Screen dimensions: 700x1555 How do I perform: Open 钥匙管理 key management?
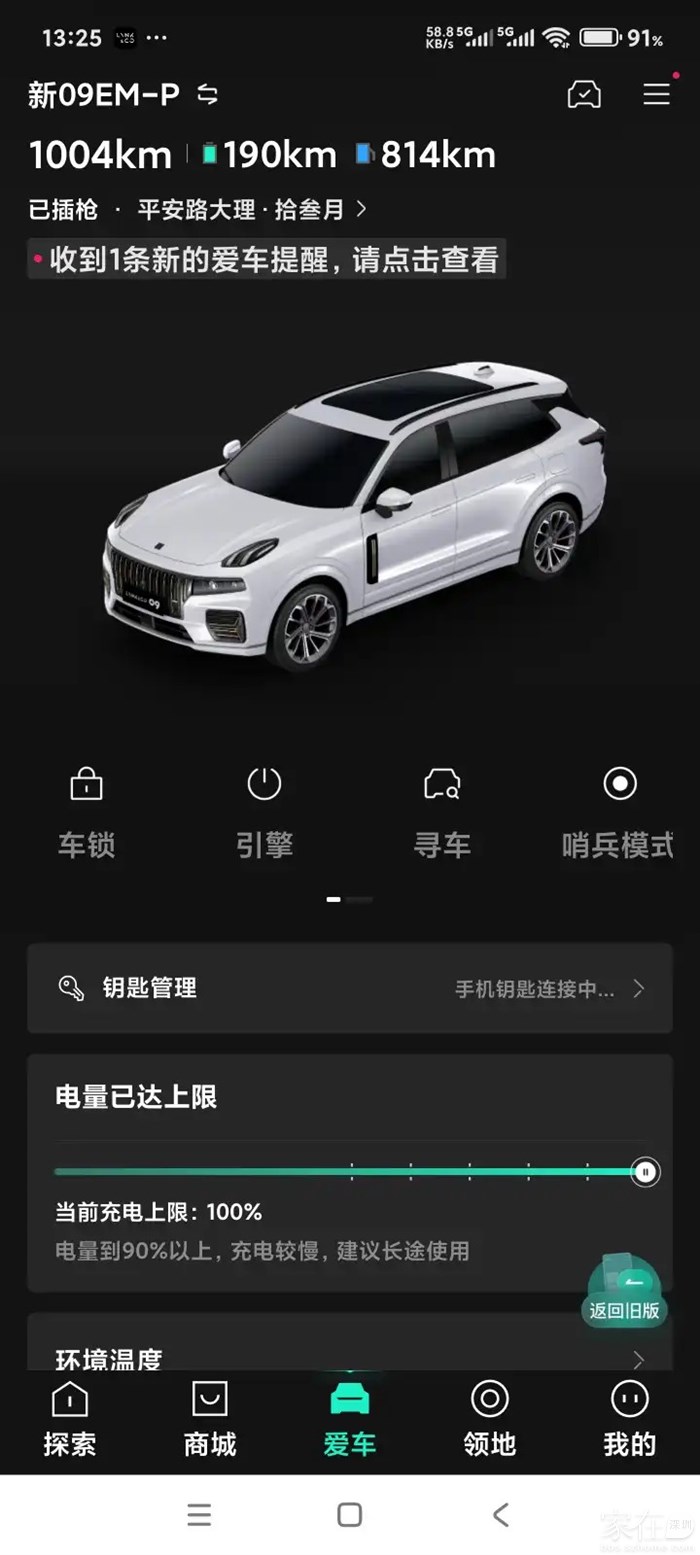(x=350, y=988)
